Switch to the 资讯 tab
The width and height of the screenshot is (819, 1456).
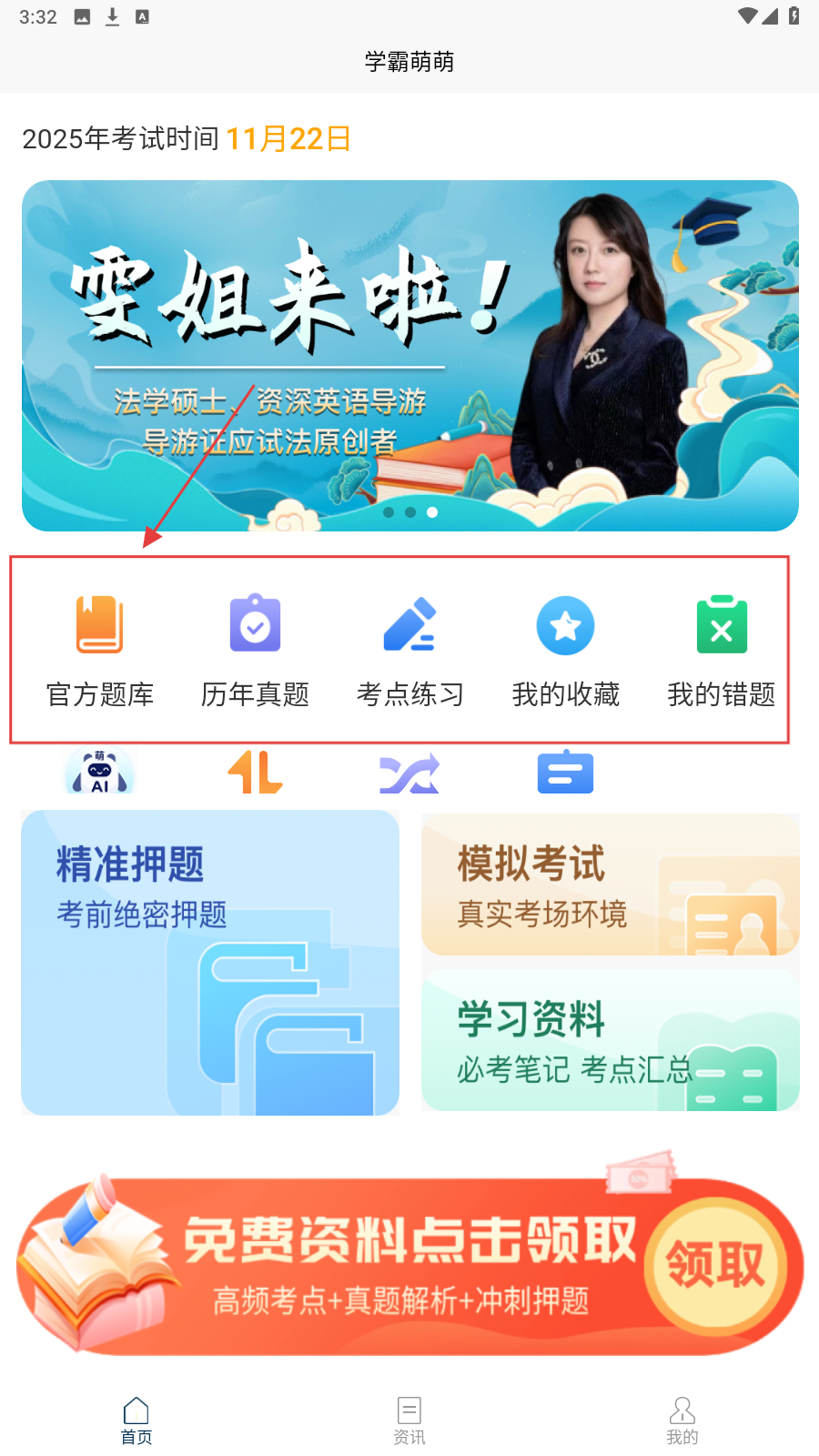point(409,1420)
